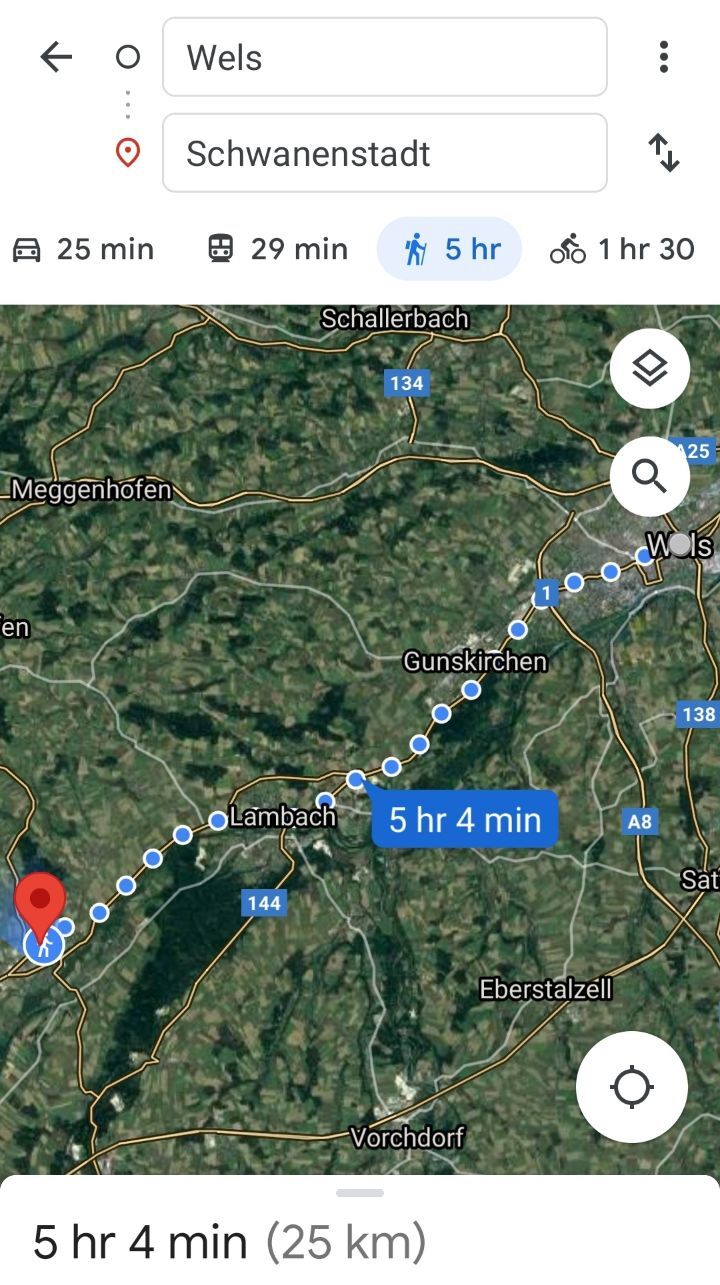Image resolution: width=720 pixels, height=1285 pixels.
Task: Switch to cycling mode, 1 hr 30
Action: click(x=622, y=249)
